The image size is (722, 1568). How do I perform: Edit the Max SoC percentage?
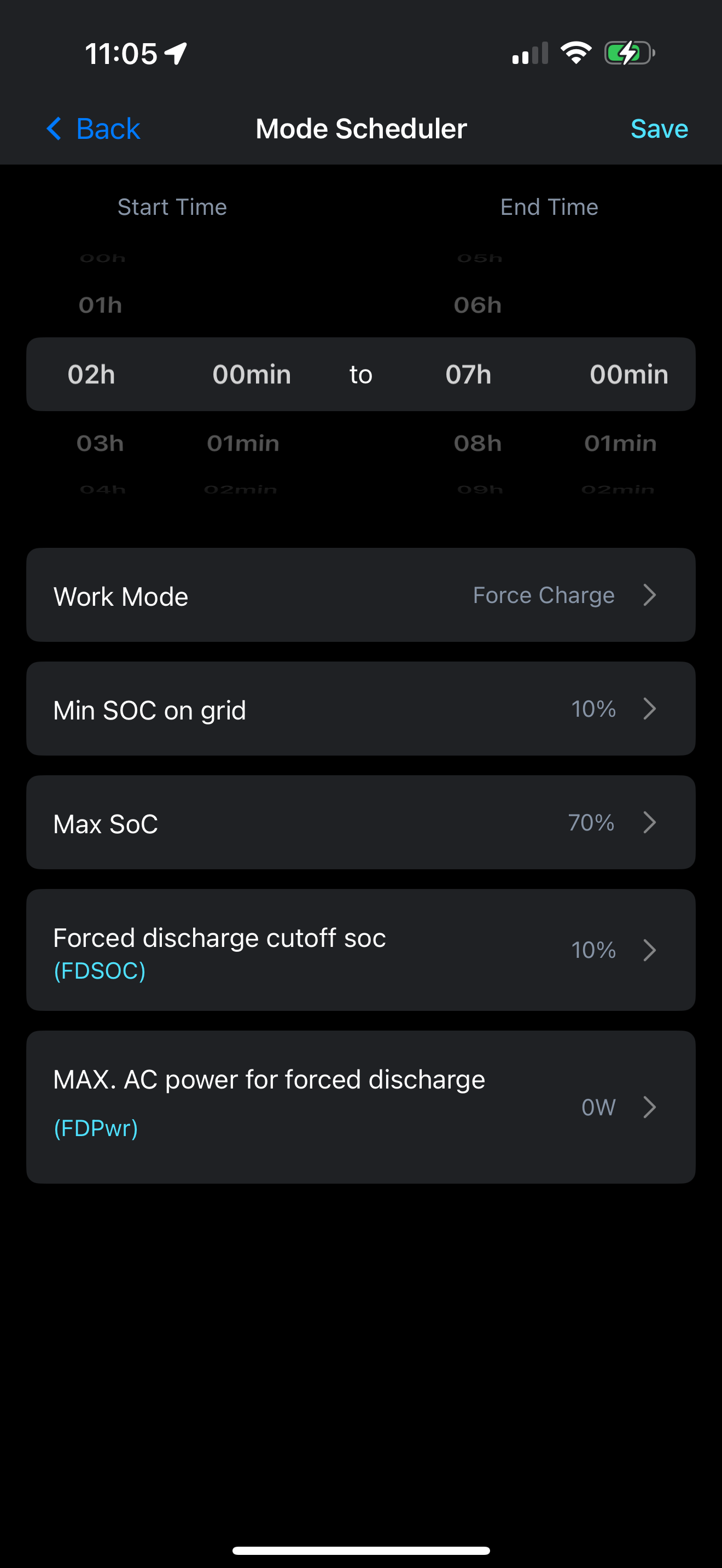[x=360, y=823]
